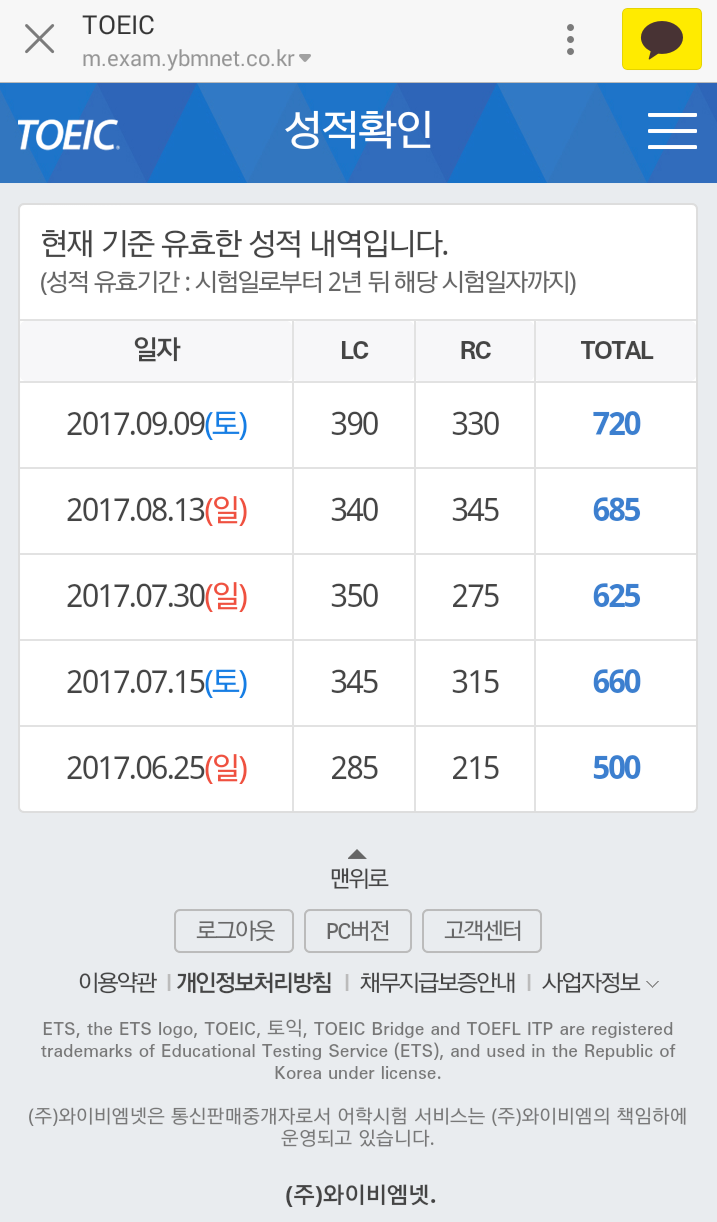Close the in-app browser page

pos(39,40)
